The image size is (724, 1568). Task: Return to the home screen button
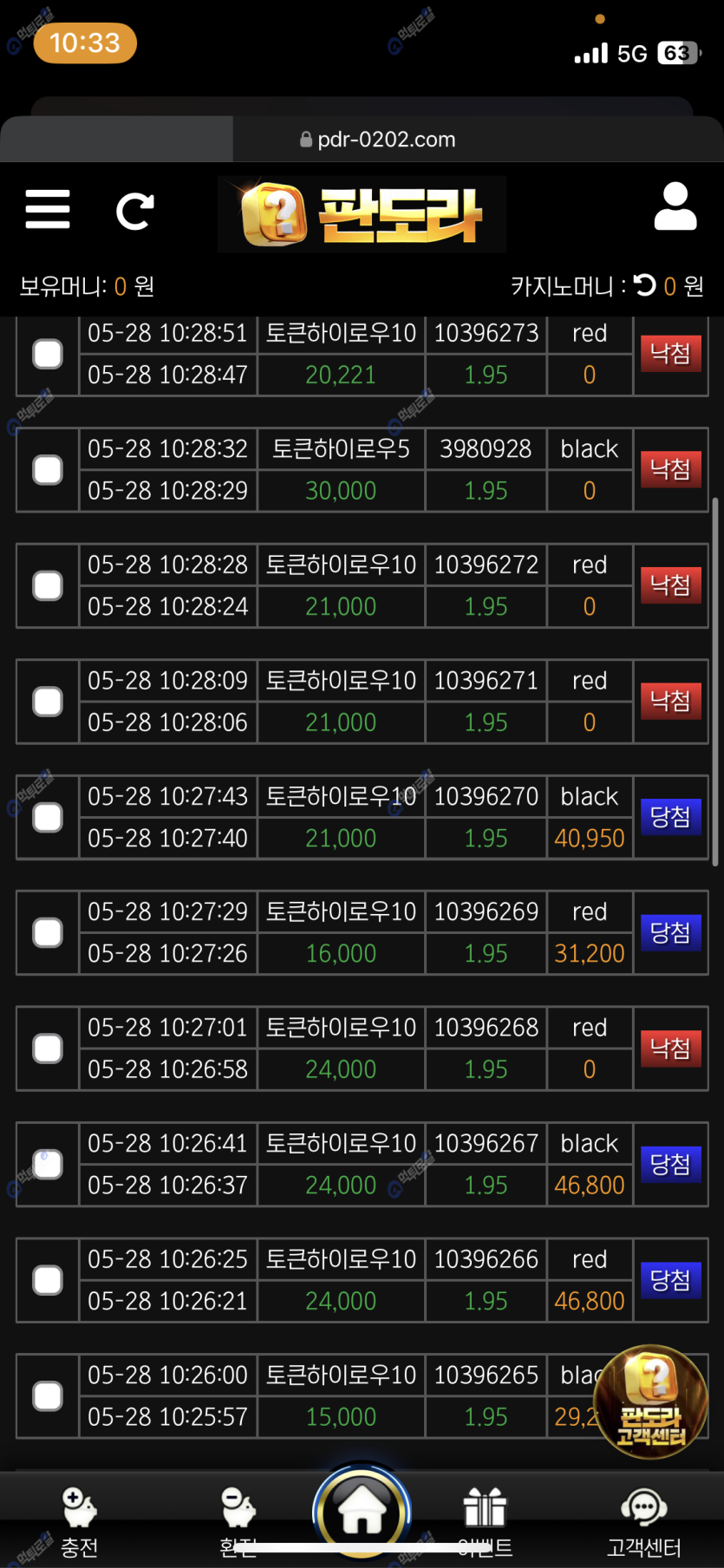point(362,1512)
